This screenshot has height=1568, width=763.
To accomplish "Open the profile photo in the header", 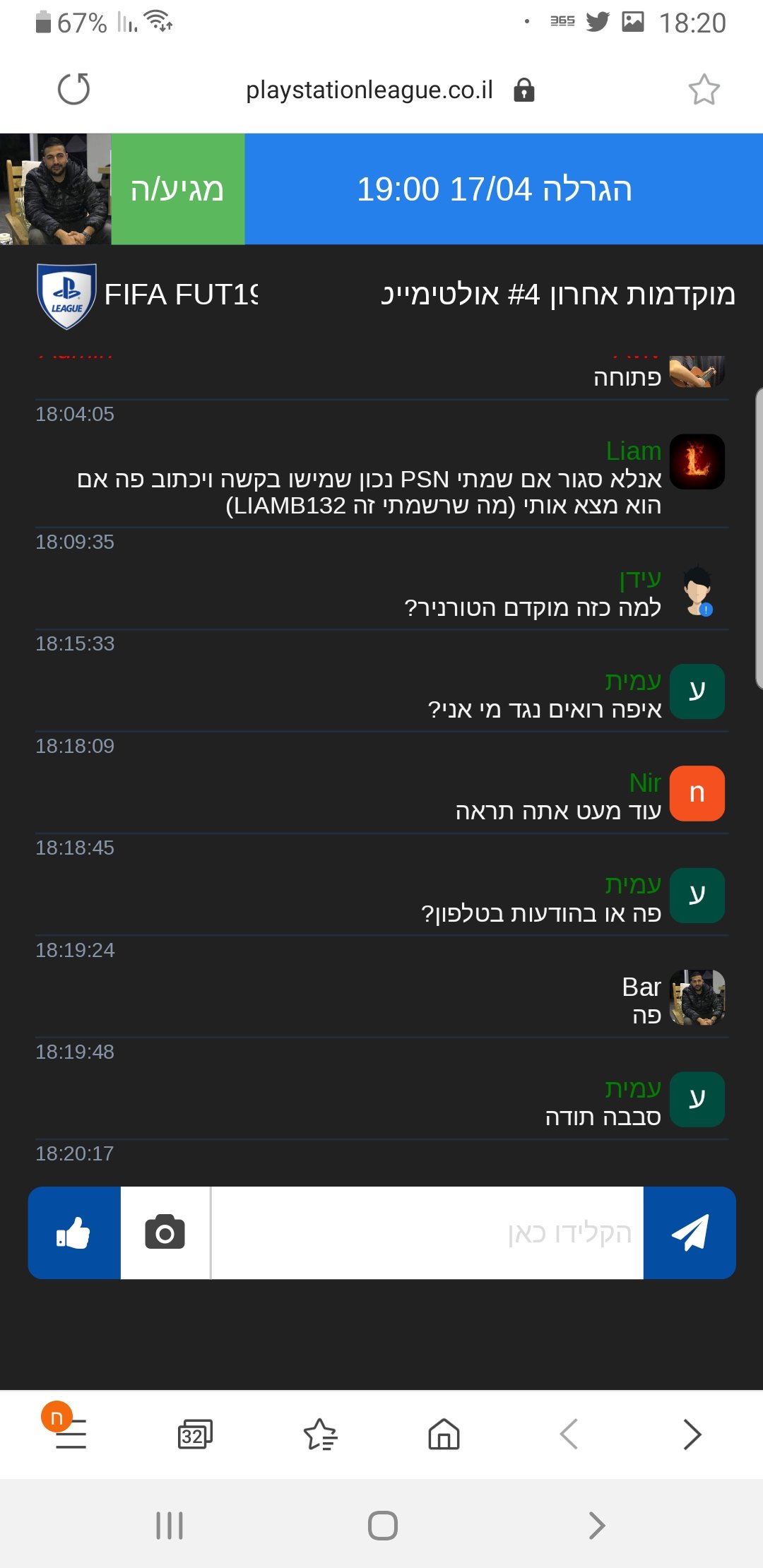I will (56, 189).
